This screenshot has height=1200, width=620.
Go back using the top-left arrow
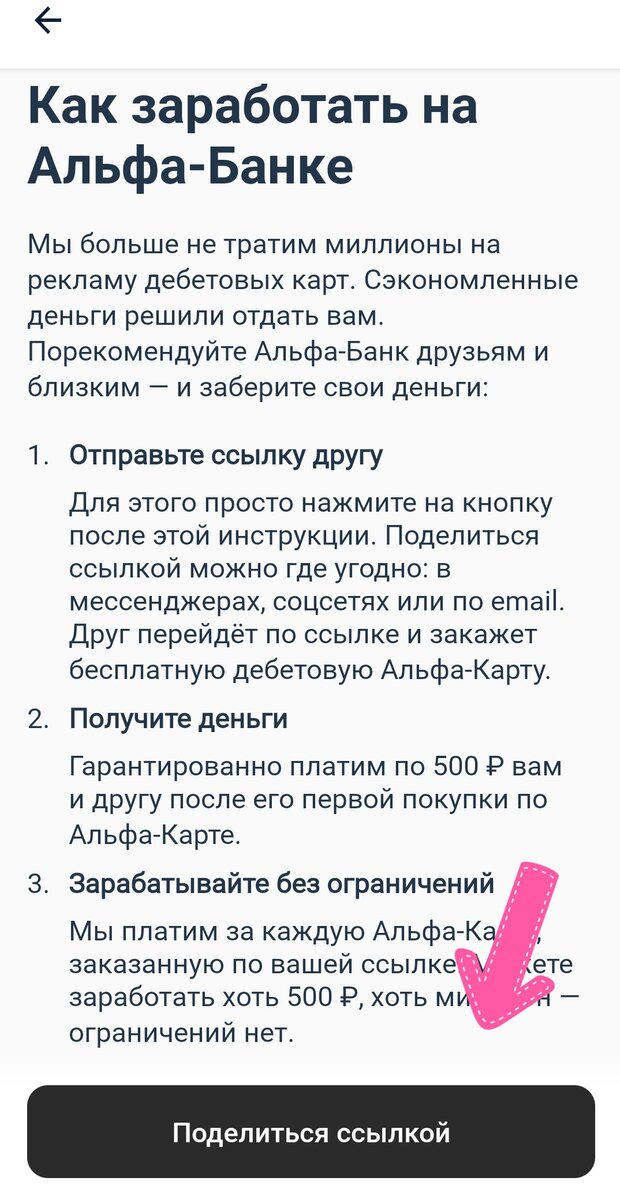pyautogui.click(x=48, y=21)
